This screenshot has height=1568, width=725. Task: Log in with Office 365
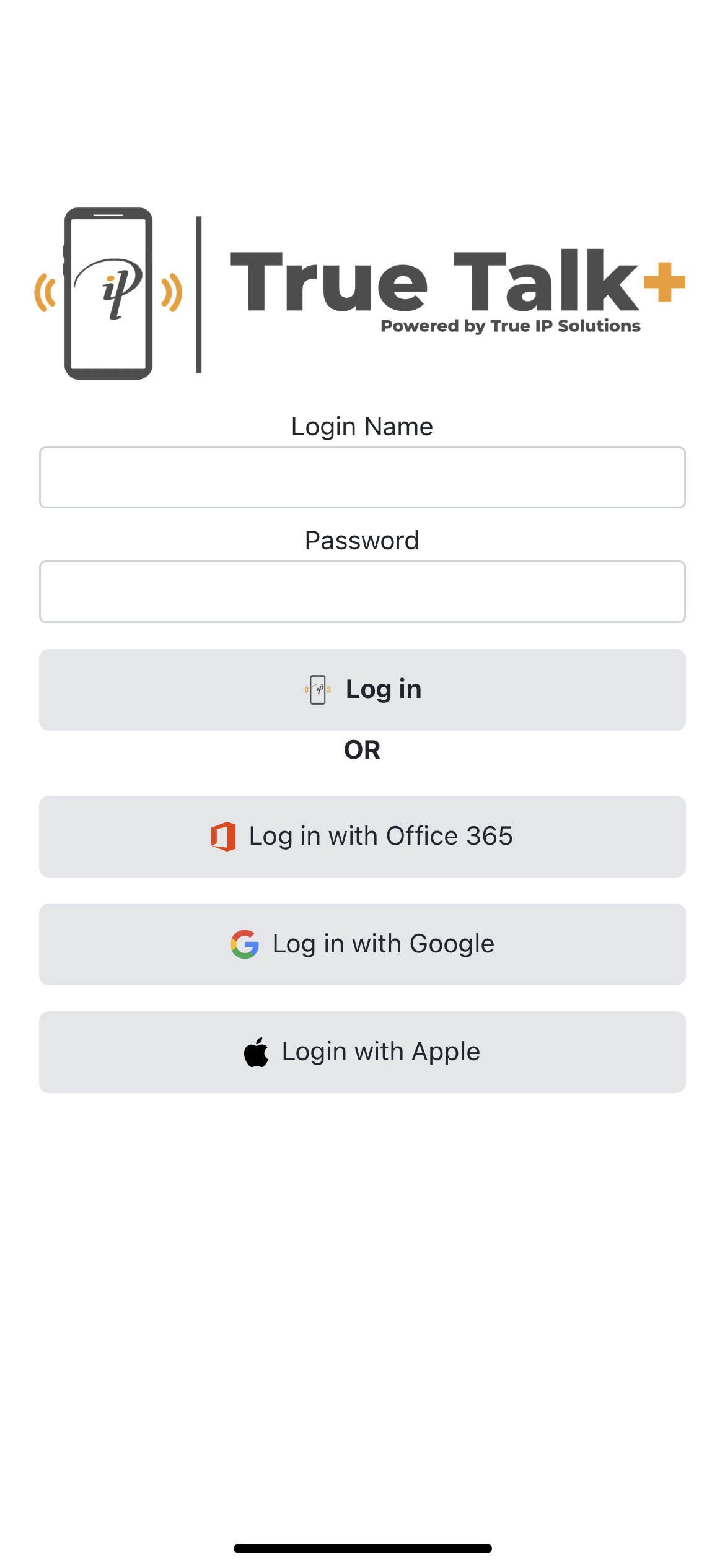coord(362,837)
